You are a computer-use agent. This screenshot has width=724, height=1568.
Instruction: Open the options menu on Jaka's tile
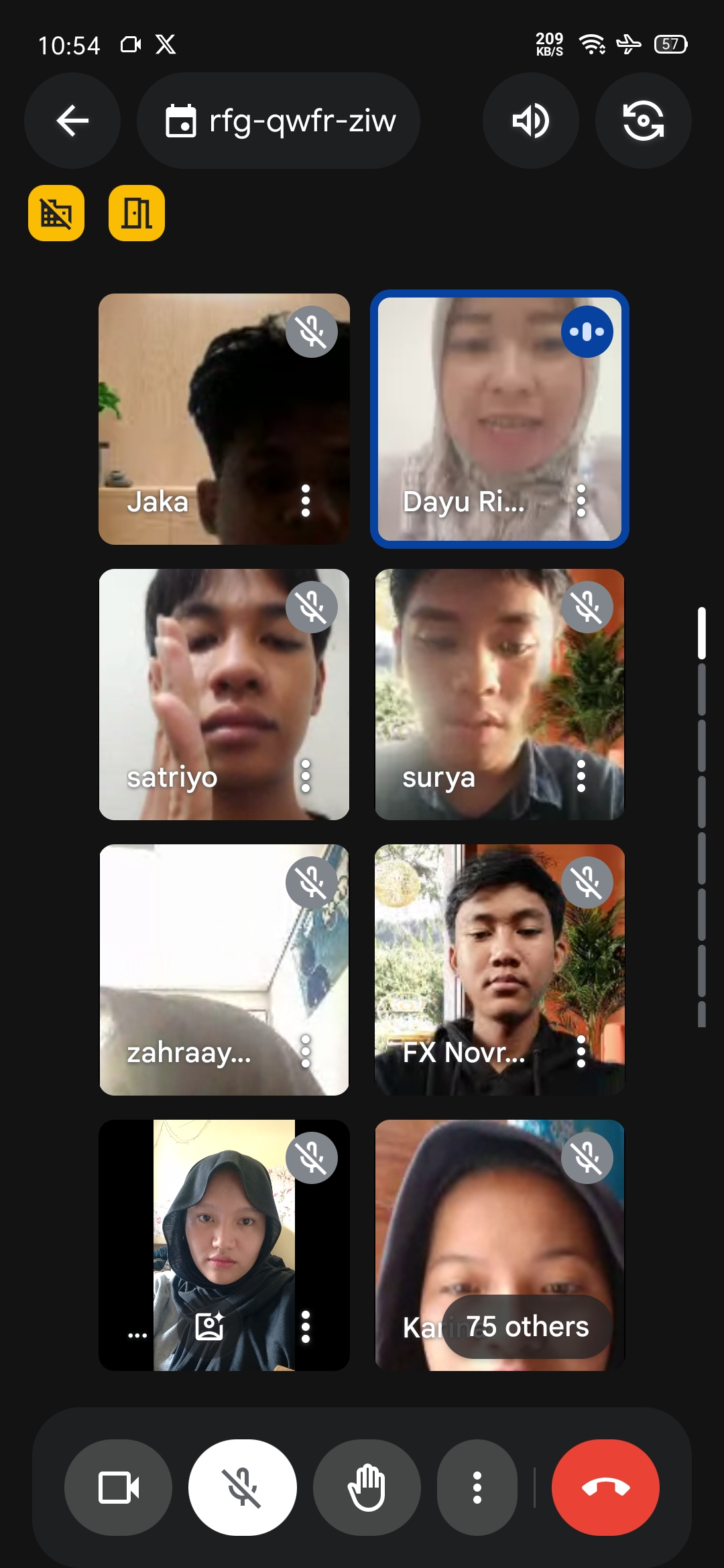(x=306, y=501)
